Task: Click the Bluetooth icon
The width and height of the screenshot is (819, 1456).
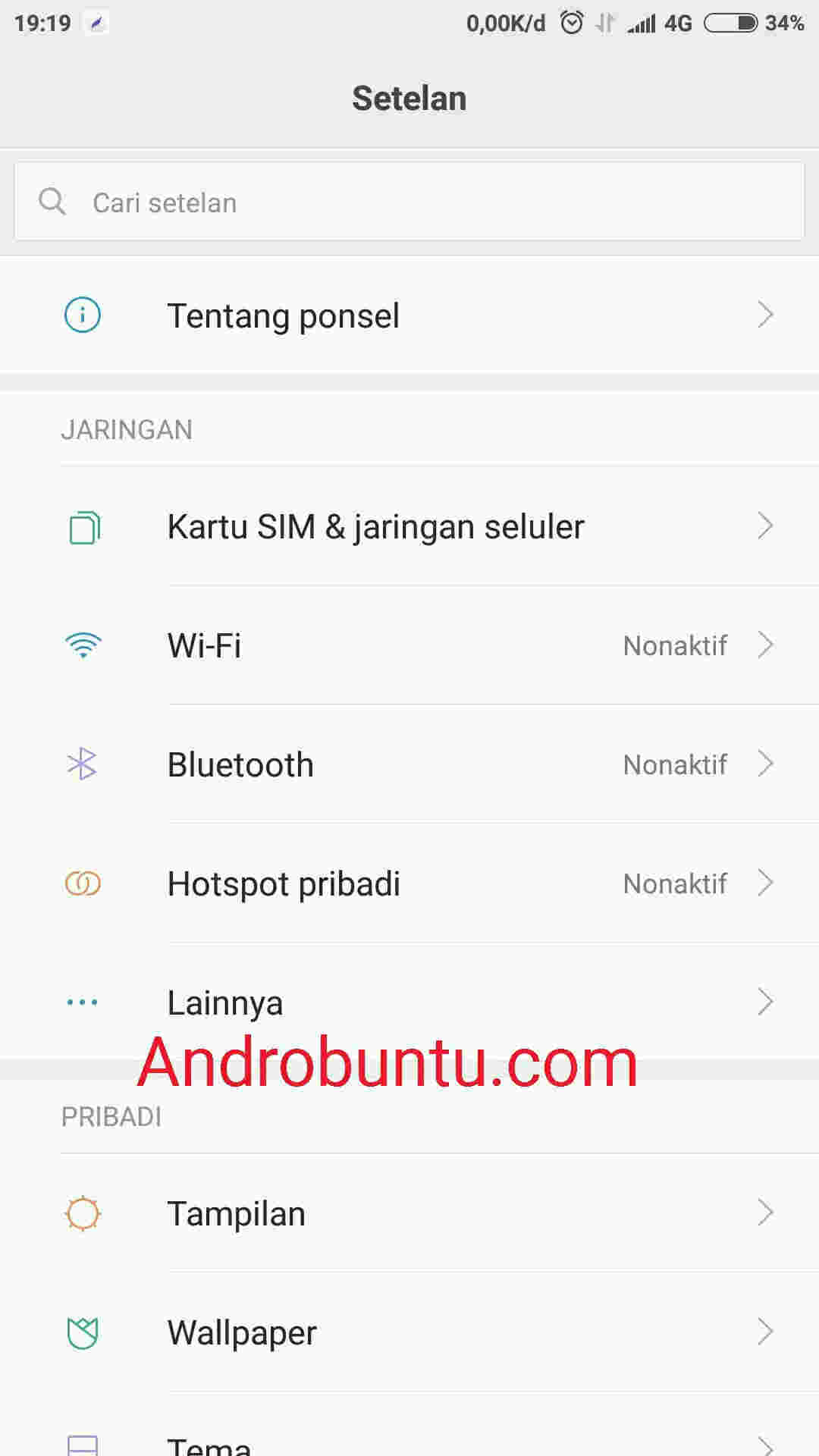Action: point(82,764)
